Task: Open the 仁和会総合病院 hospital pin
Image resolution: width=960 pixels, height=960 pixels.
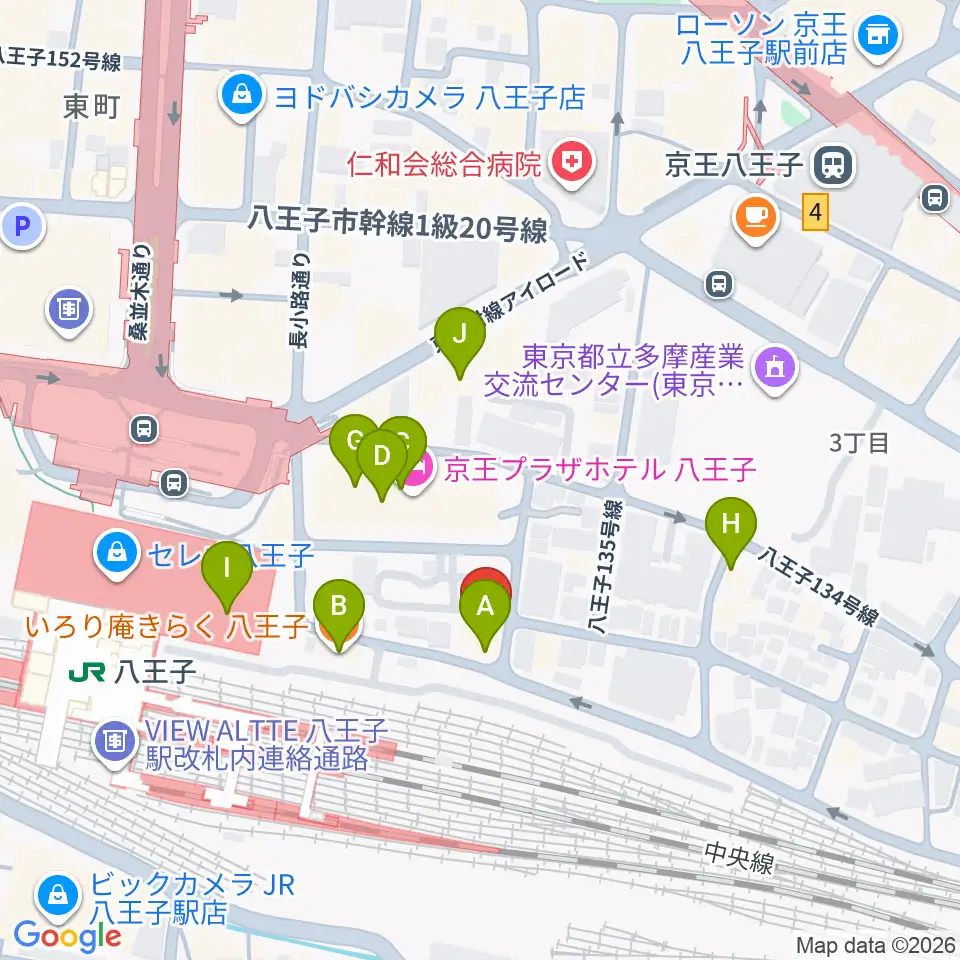Action: coord(572,163)
